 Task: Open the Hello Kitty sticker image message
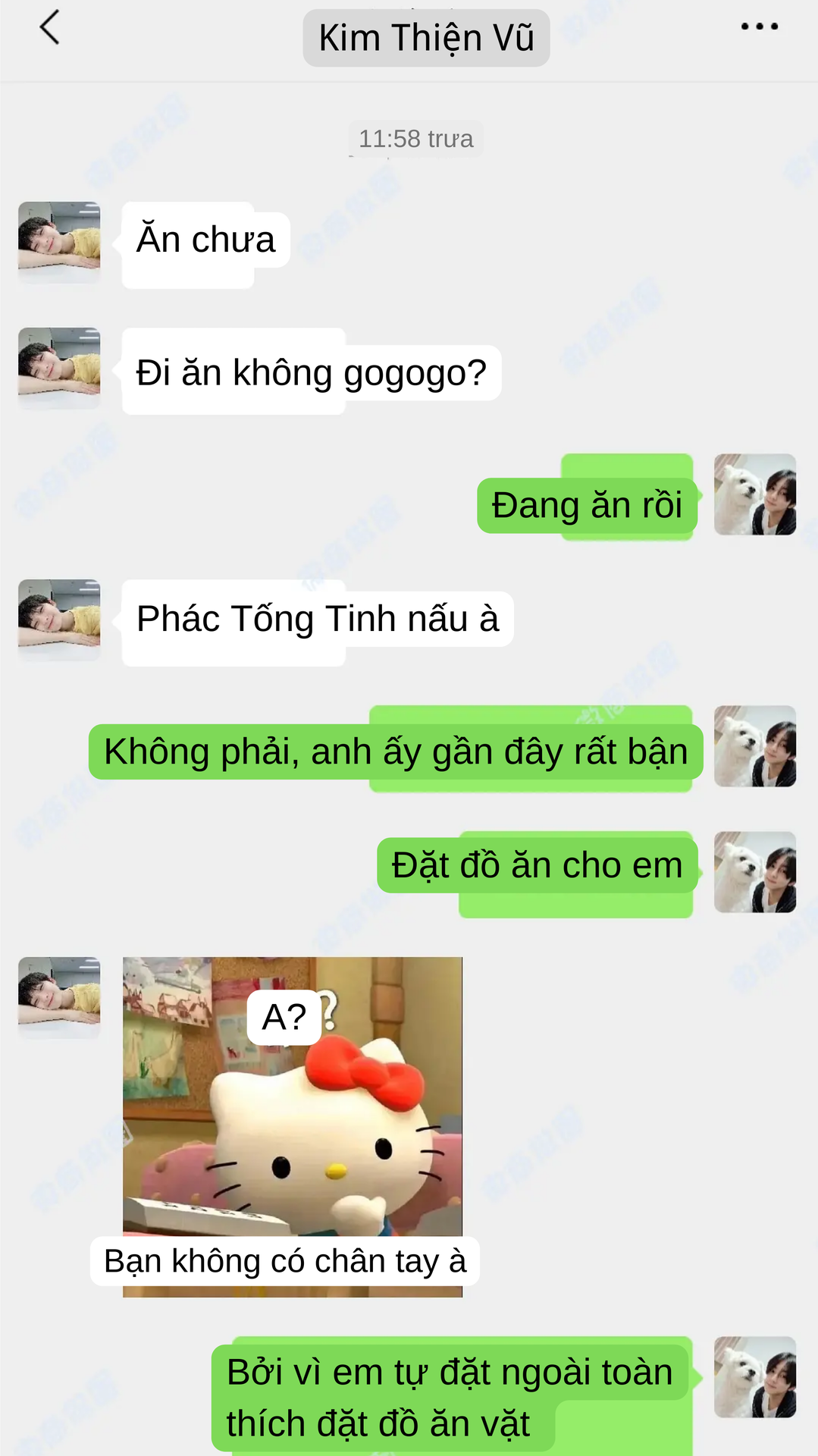[x=293, y=1127]
